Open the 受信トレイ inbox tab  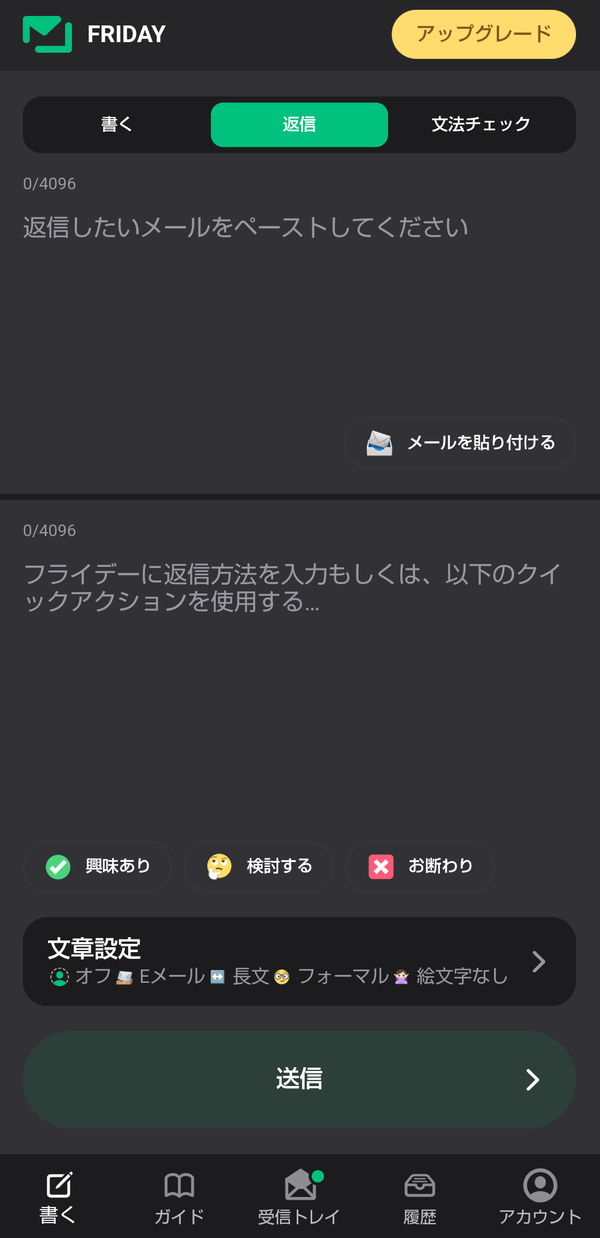(299, 1198)
